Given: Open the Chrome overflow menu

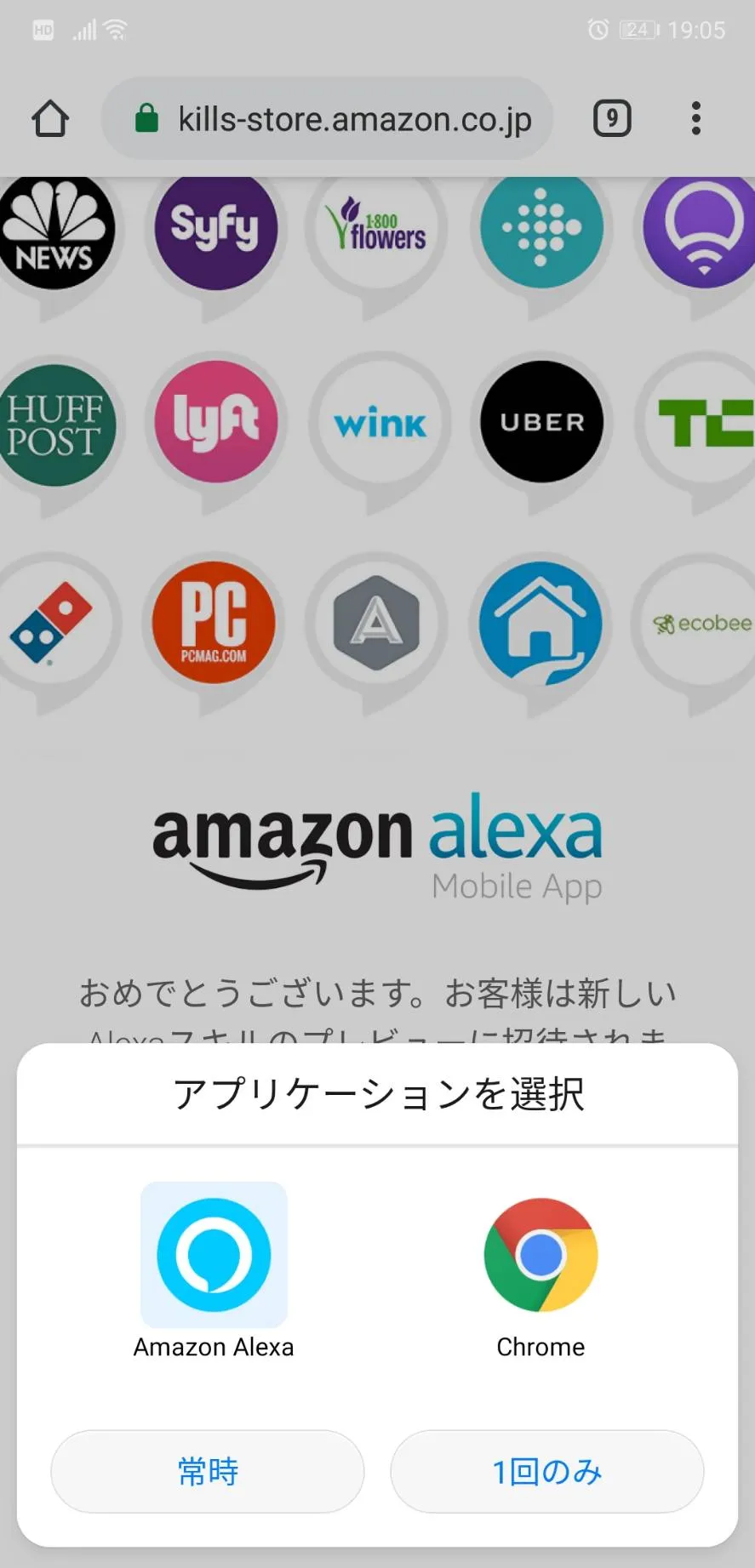Looking at the screenshot, I should [x=696, y=118].
